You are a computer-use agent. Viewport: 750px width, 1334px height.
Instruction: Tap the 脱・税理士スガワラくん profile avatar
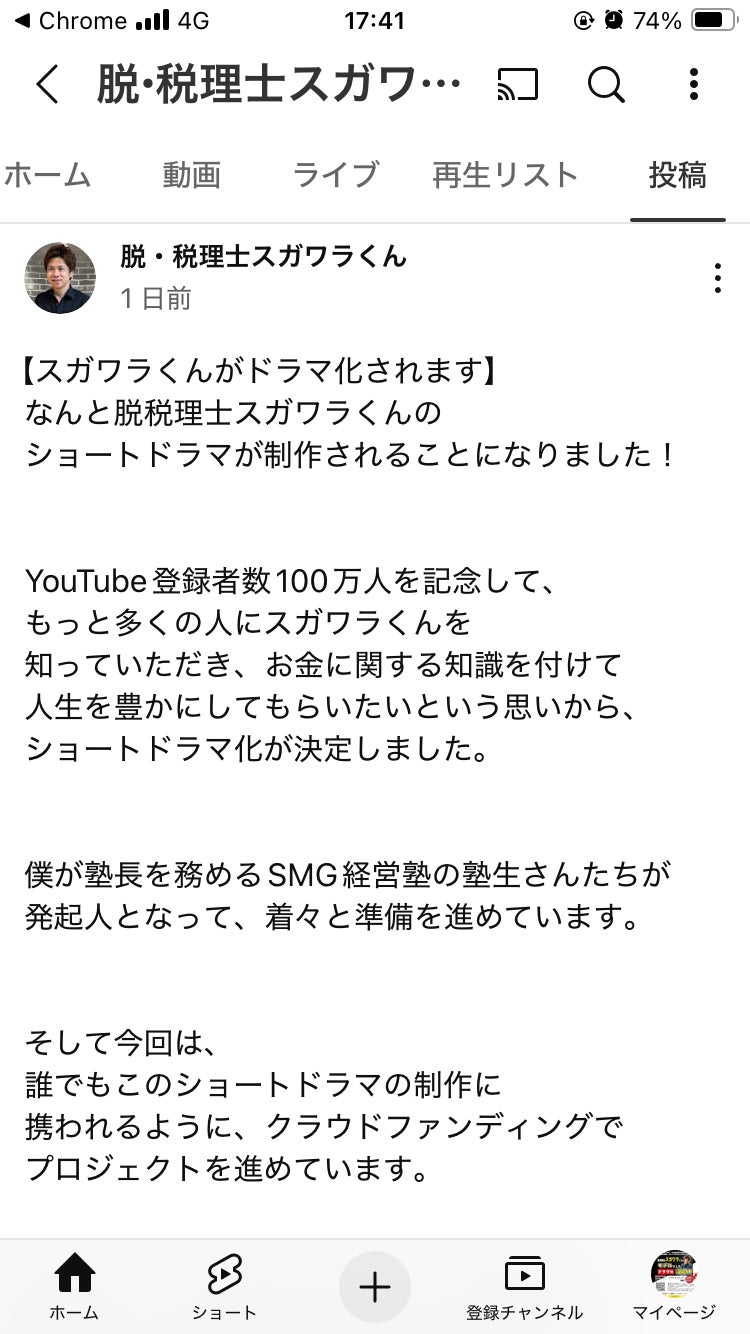tap(60, 278)
